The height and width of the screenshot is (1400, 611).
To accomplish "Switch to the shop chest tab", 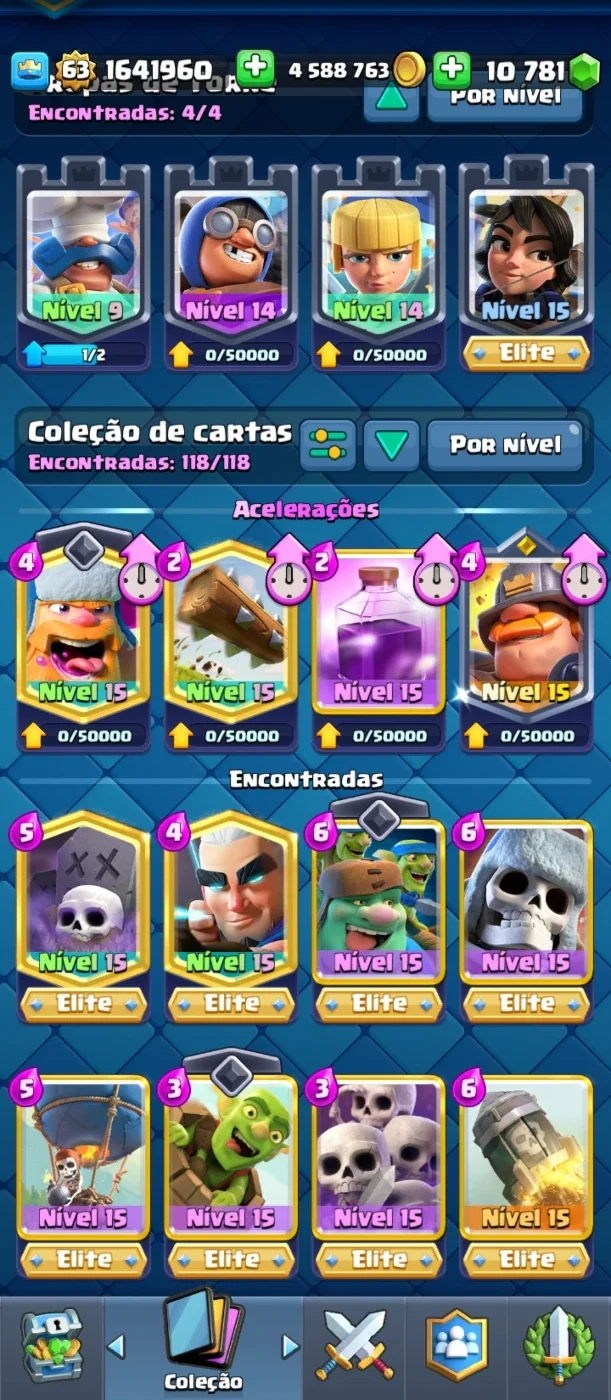I will point(52,1347).
